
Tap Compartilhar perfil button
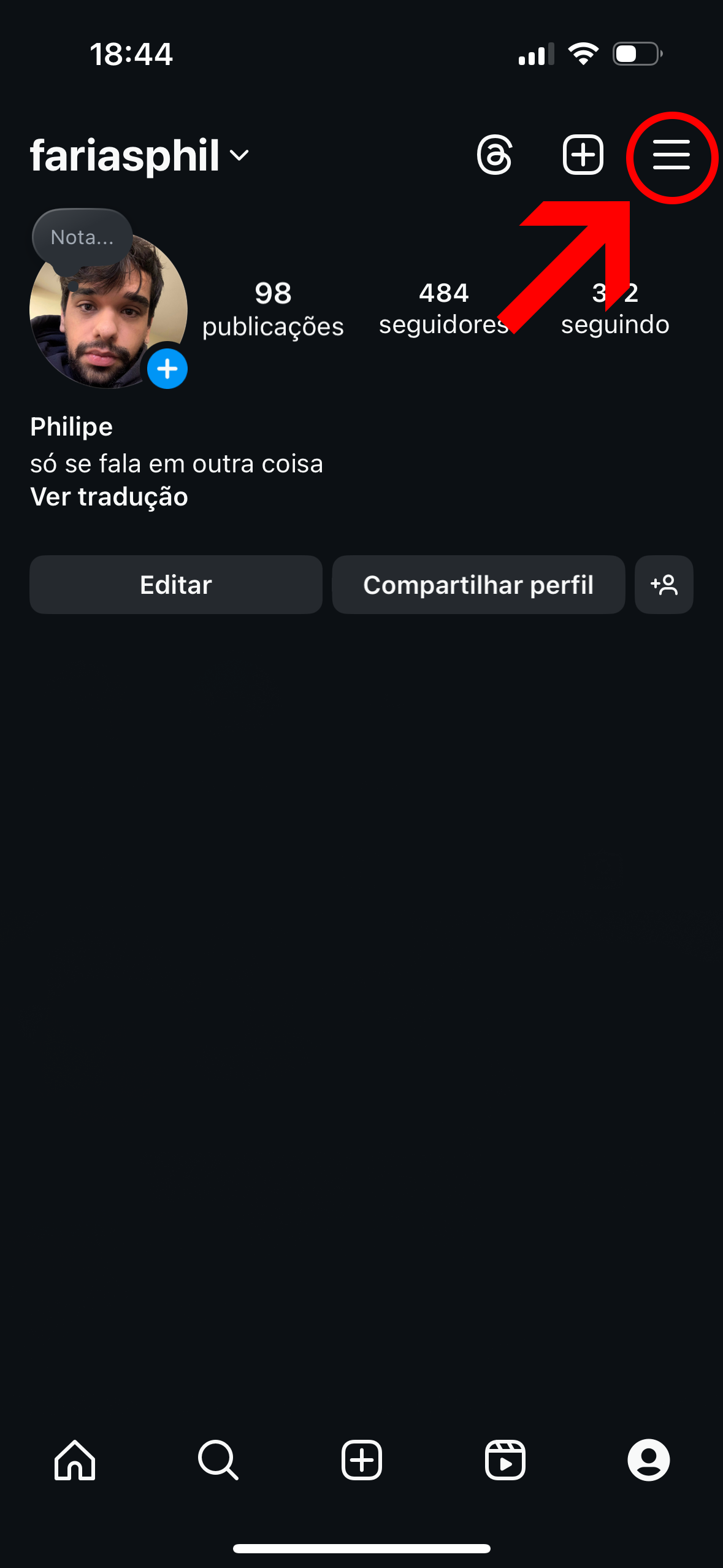(x=478, y=585)
